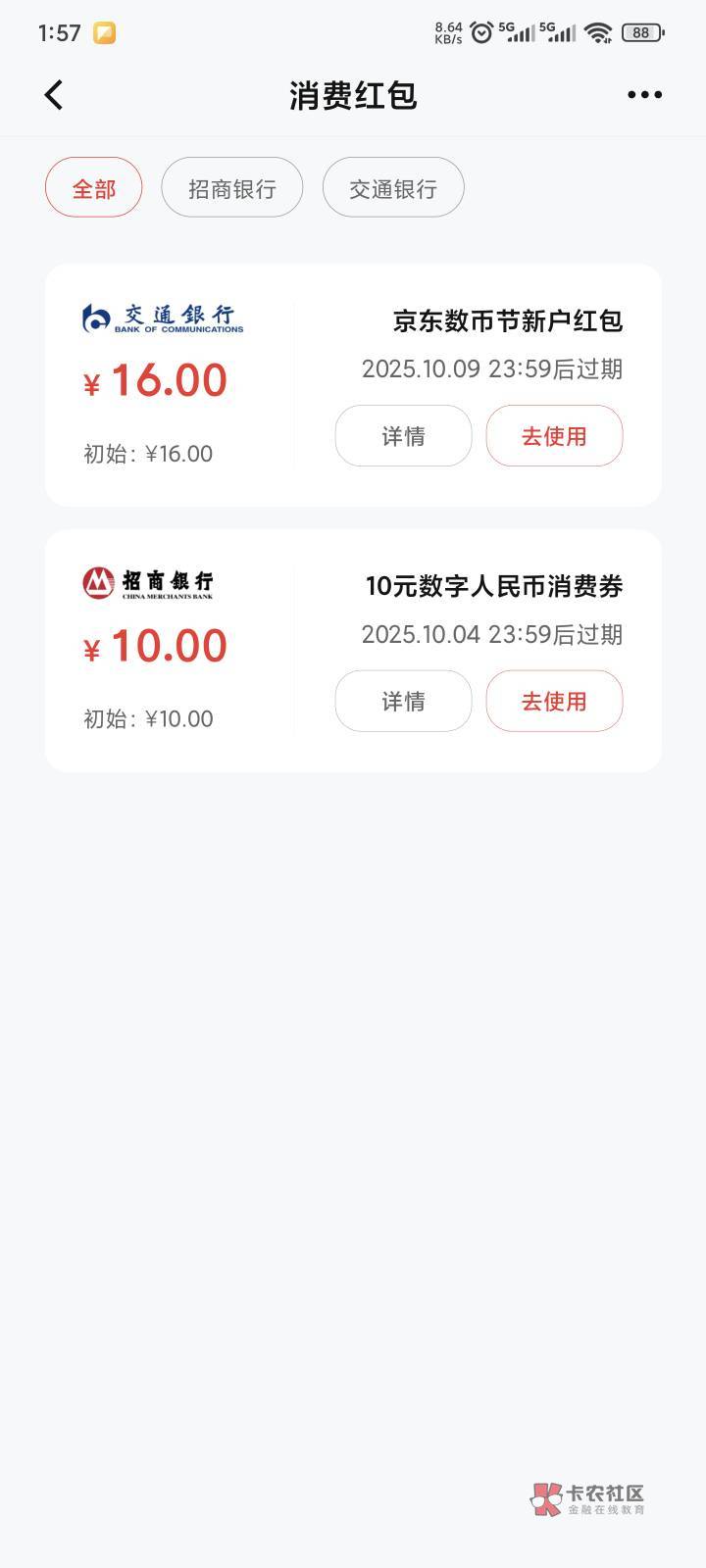Tap 去使用 for the ¥16.00 red packet
The image size is (706, 1568).
[x=554, y=436]
